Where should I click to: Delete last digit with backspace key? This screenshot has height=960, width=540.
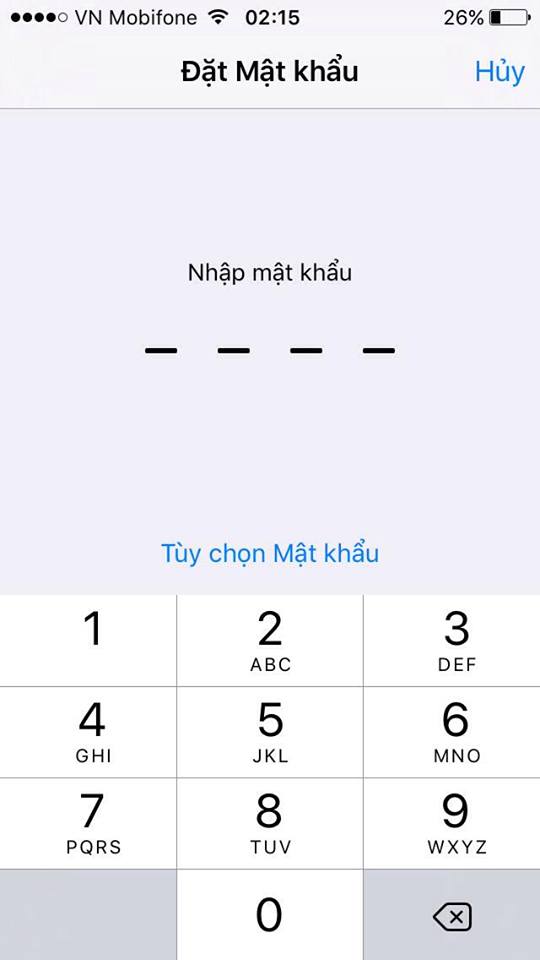452,915
